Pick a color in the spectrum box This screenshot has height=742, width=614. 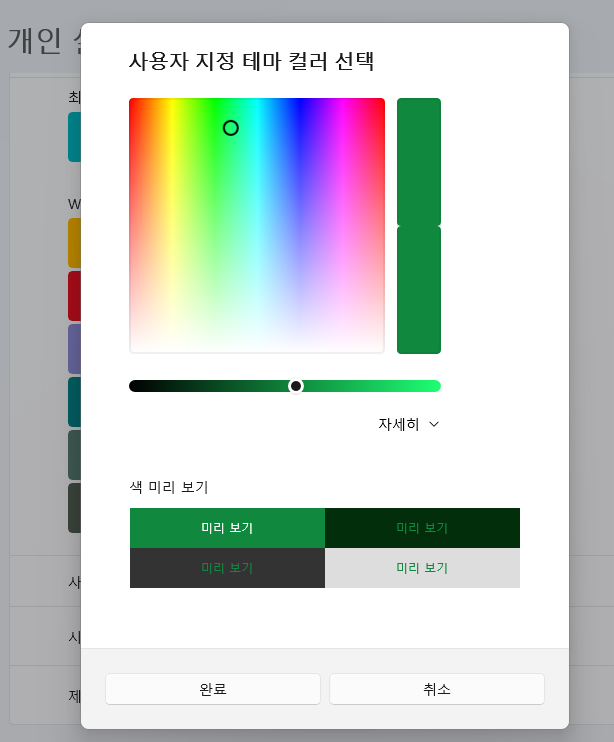click(257, 225)
